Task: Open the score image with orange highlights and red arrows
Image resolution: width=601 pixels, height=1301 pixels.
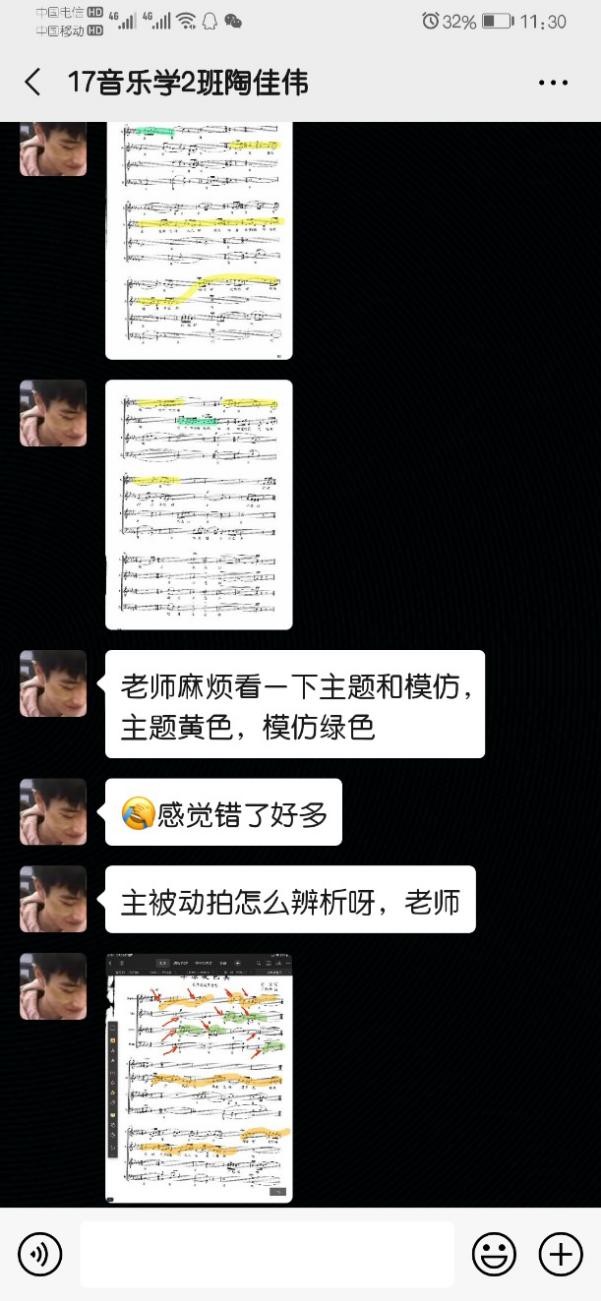Action: [199, 1077]
